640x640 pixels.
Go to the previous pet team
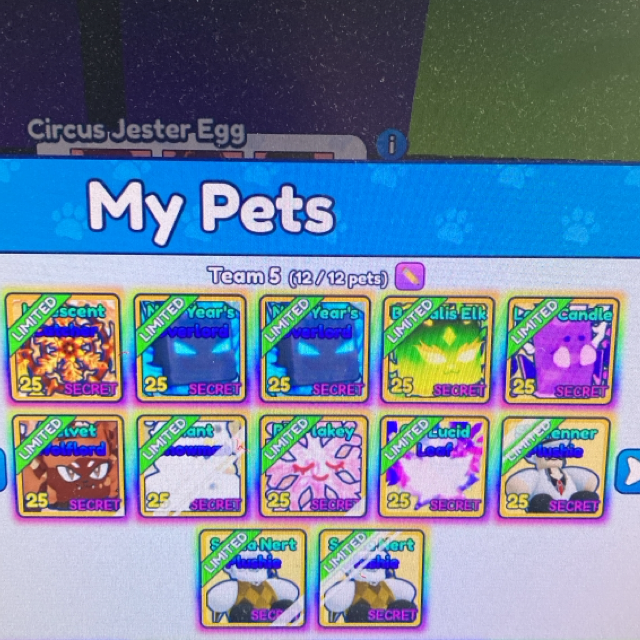pyautogui.click(x=3, y=468)
